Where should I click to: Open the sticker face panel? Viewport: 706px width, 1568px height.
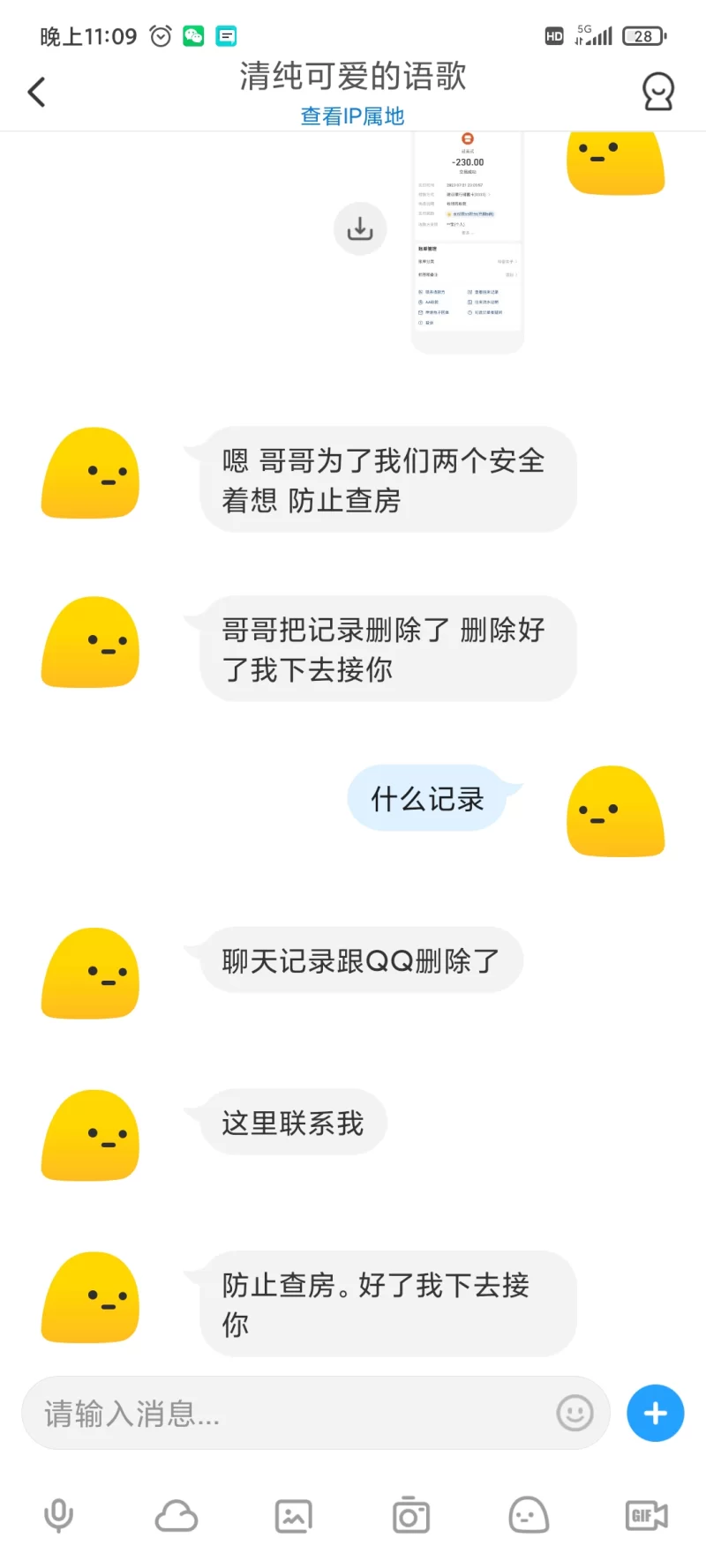click(x=529, y=1516)
